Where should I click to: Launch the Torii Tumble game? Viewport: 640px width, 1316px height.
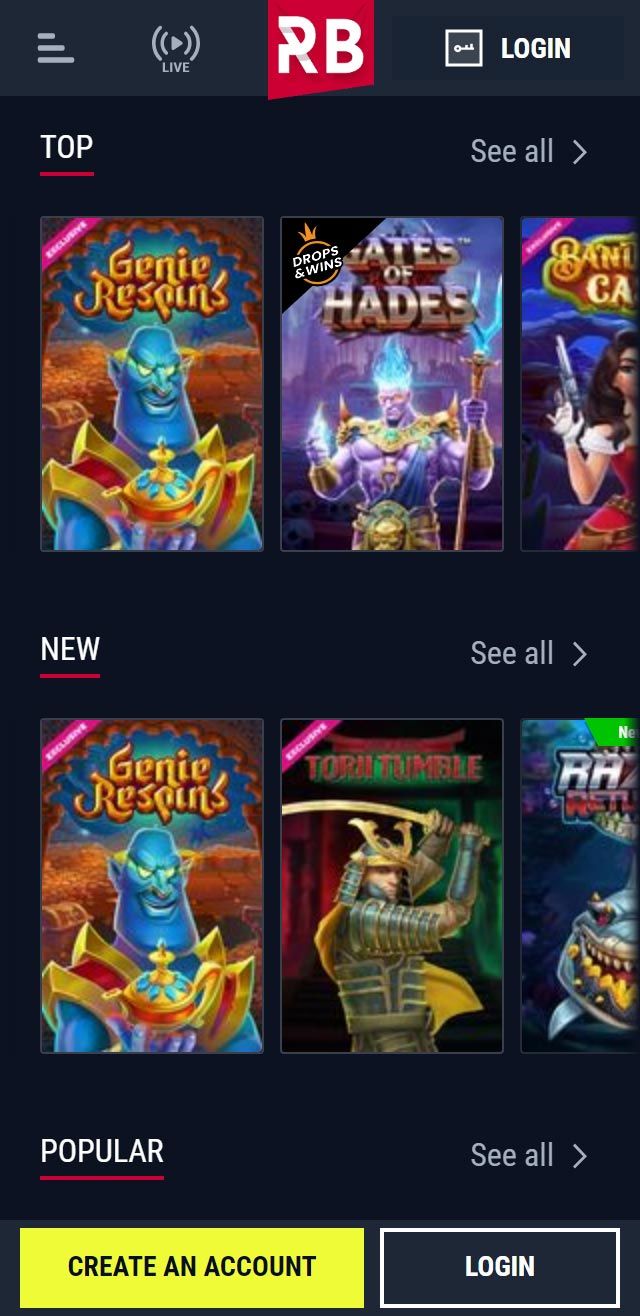pyautogui.click(x=392, y=886)
